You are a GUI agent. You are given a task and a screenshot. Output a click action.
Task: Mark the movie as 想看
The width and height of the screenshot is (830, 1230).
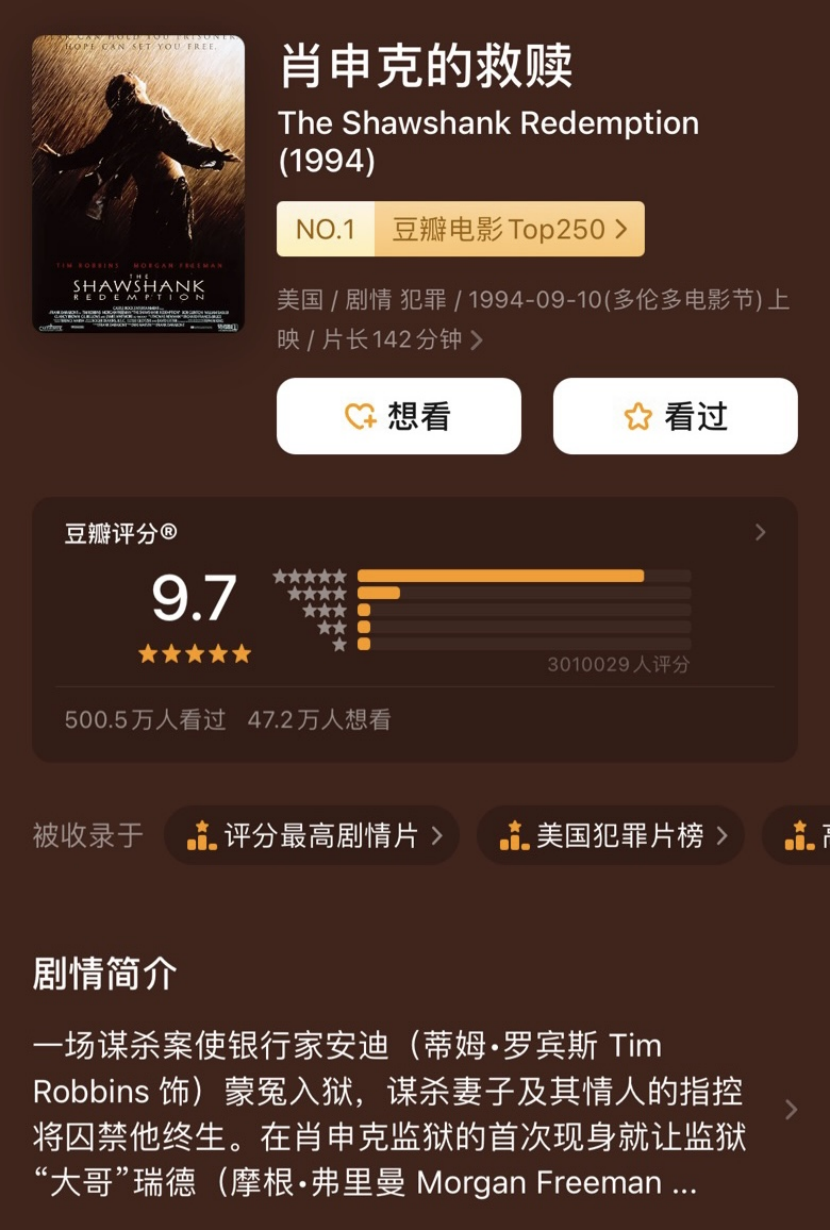point(398,416)
